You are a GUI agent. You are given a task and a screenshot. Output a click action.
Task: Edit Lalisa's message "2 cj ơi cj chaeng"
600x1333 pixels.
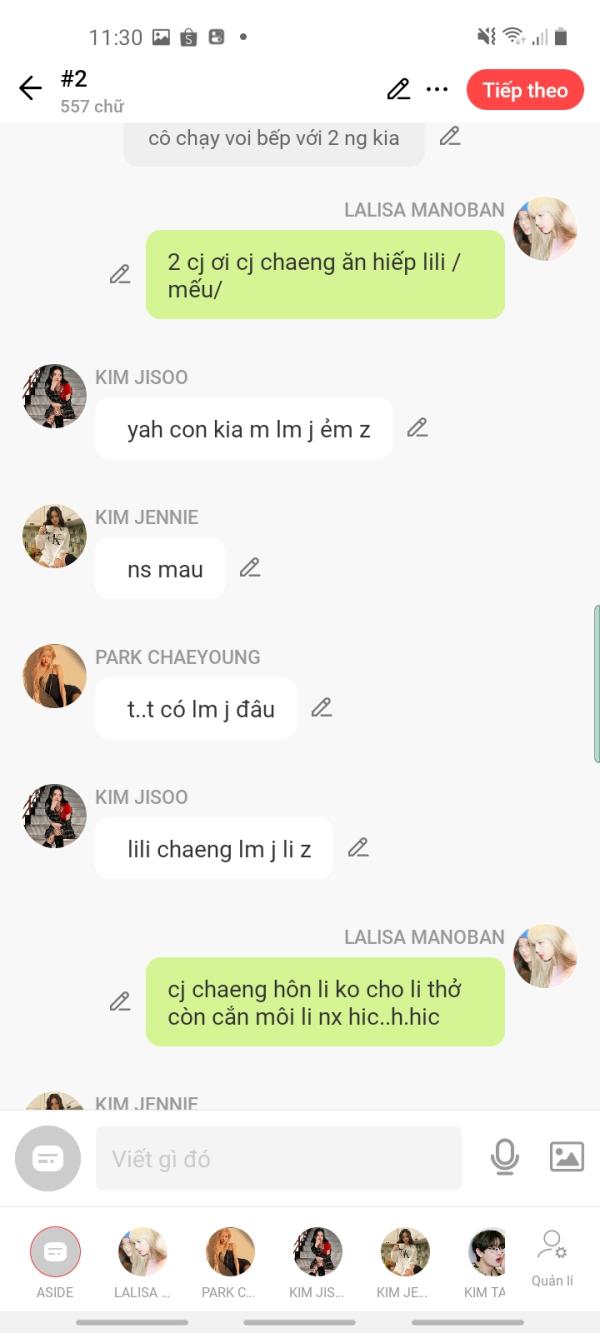120,274
